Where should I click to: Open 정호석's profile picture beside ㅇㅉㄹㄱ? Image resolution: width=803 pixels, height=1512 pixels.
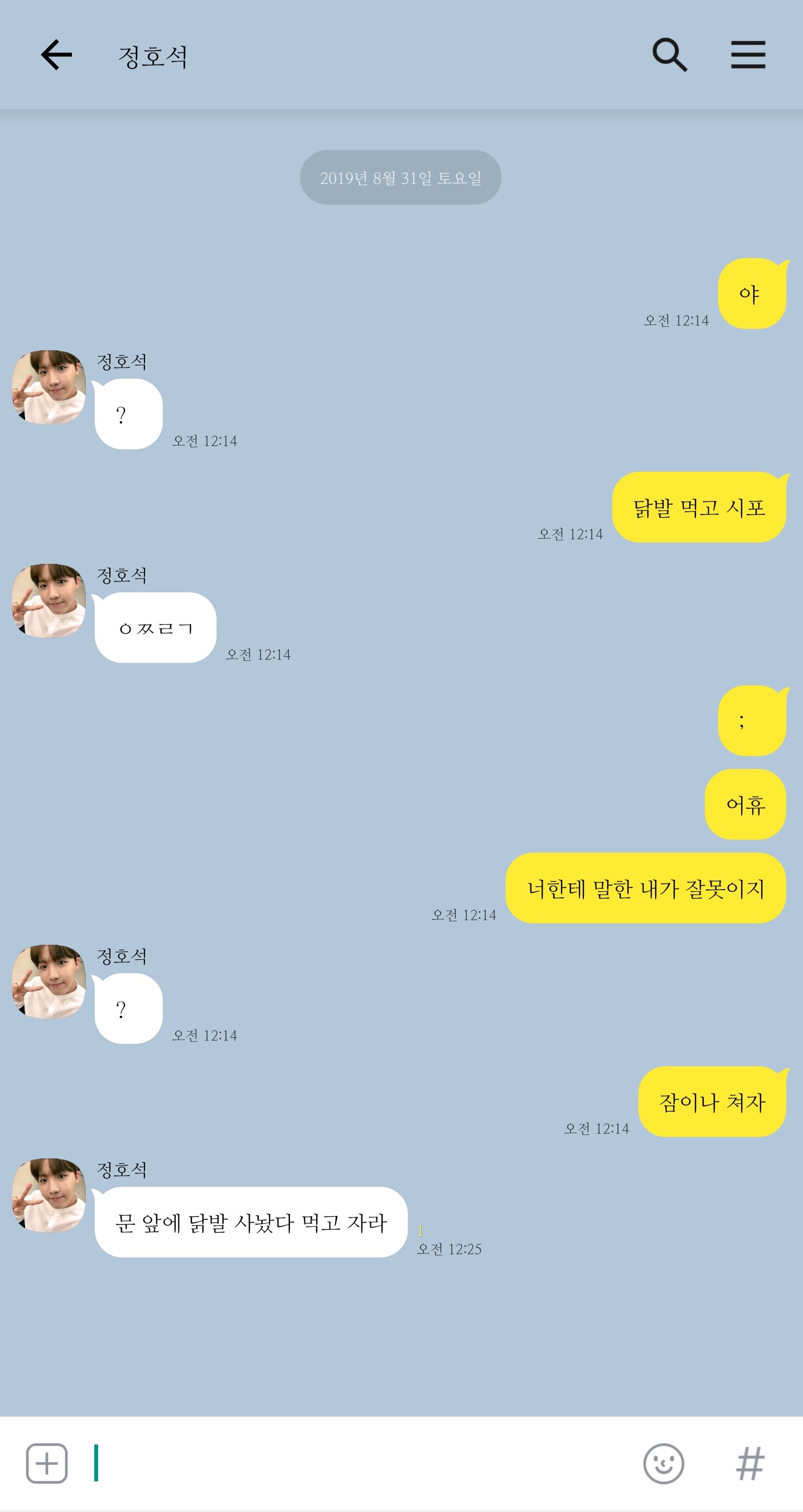click(49, 601)
